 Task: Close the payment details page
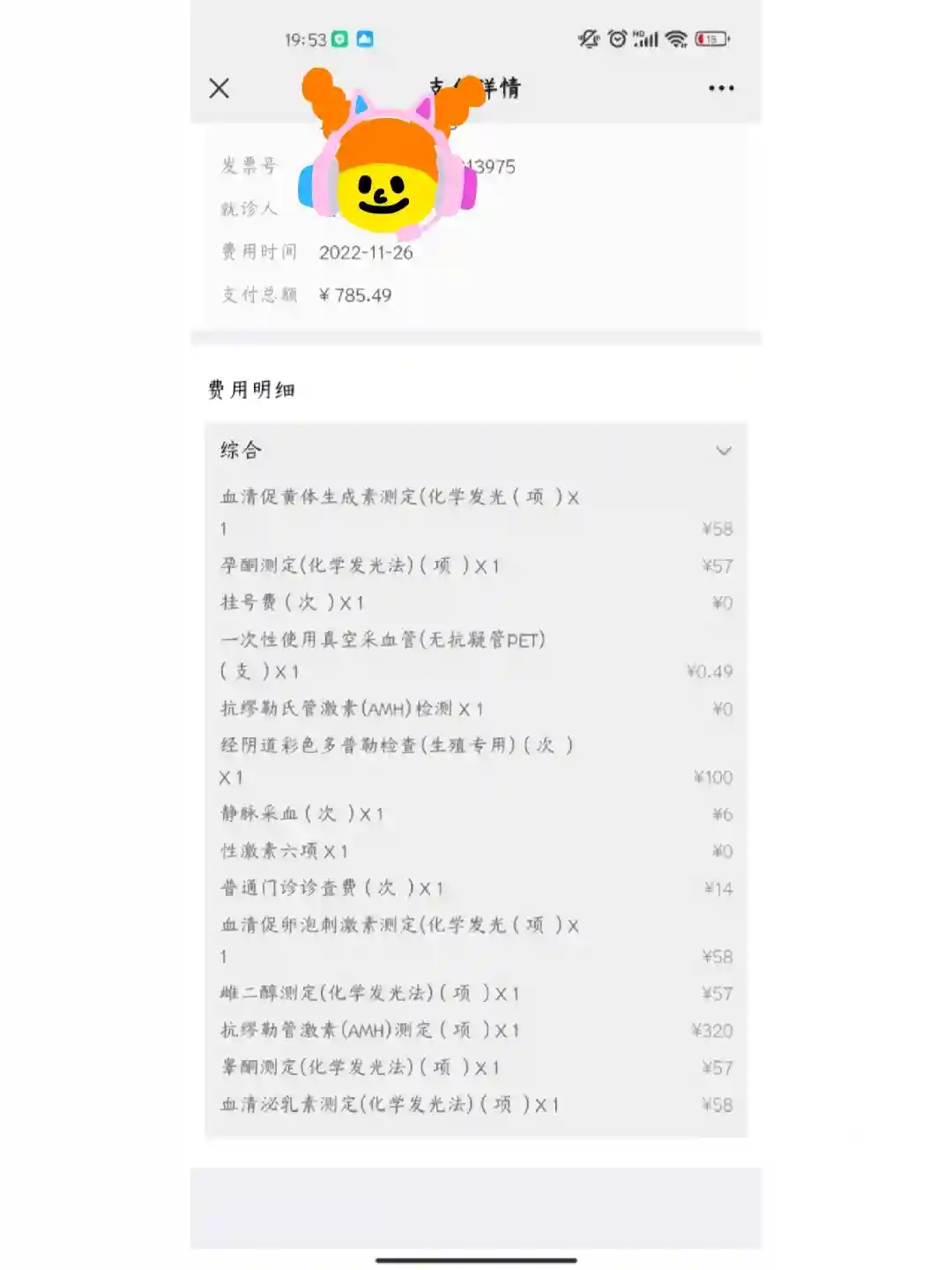coord(219,88)
